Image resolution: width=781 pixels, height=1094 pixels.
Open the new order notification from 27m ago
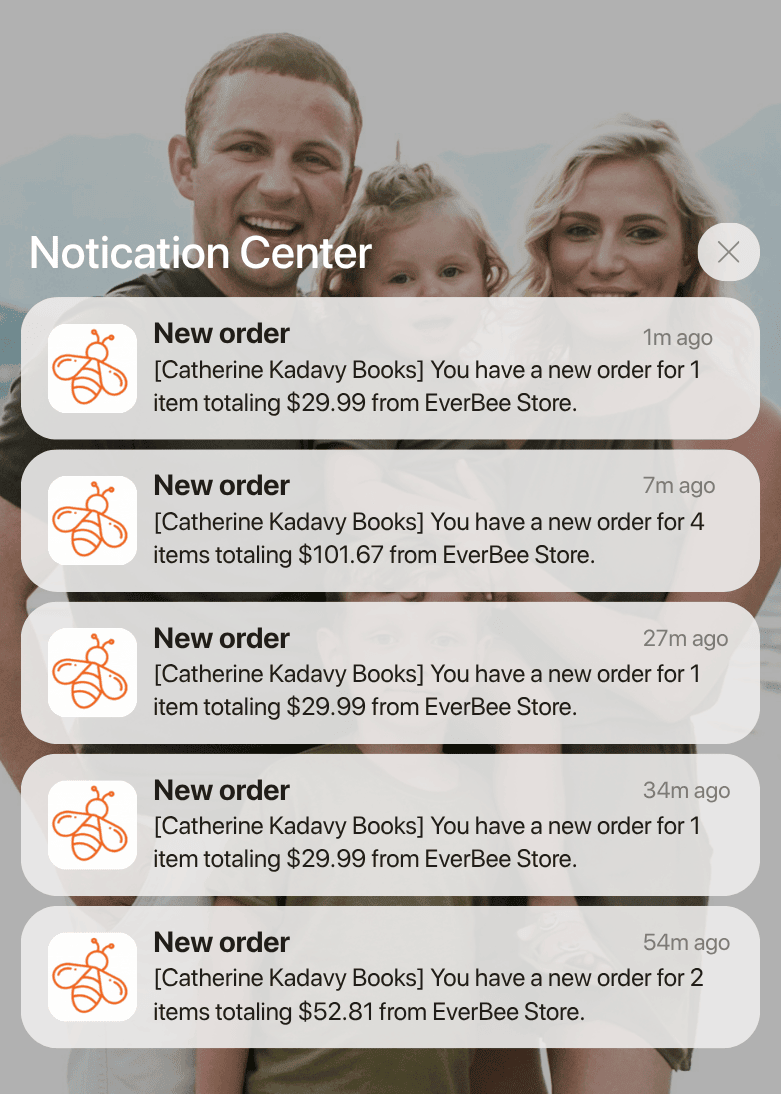tap(390, 672)
